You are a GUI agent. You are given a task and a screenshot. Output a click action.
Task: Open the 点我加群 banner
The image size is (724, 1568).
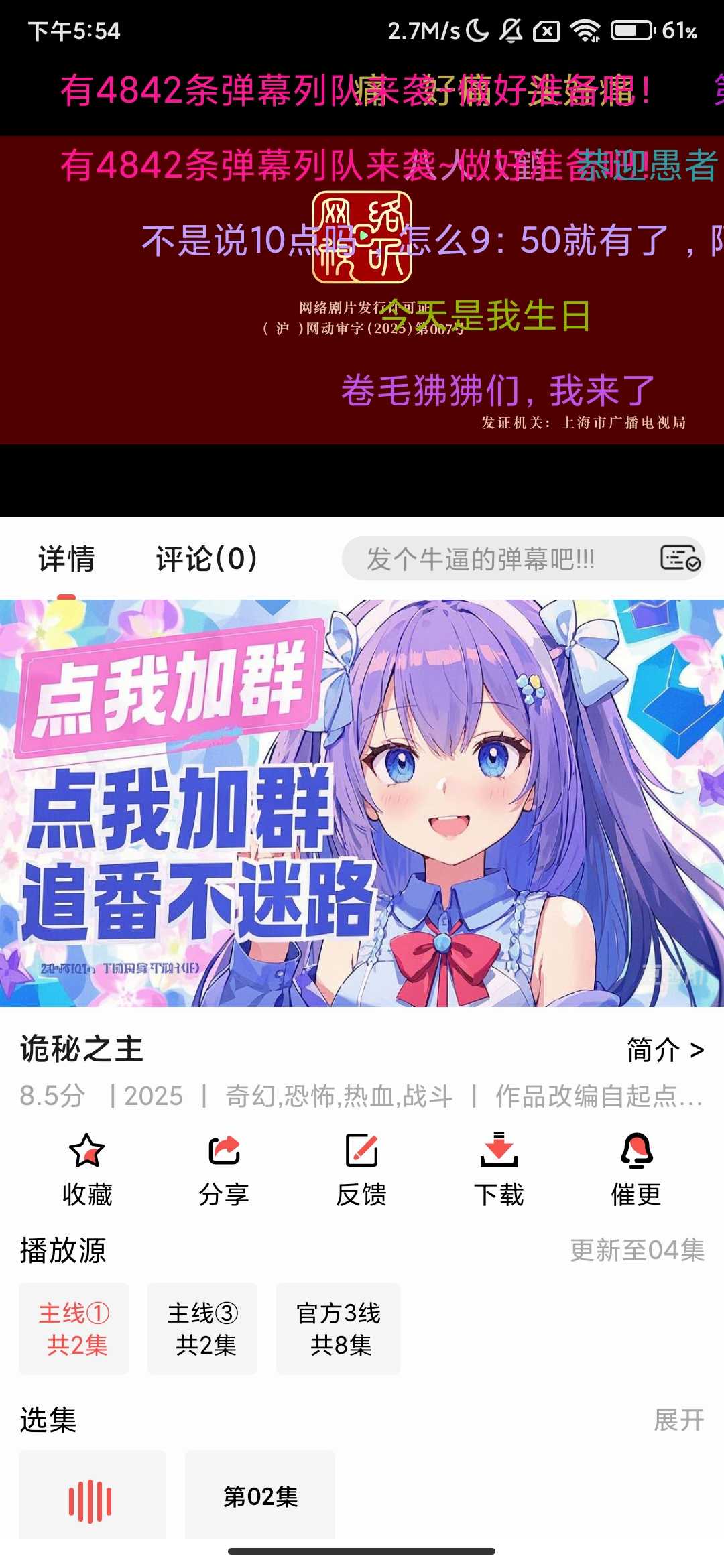[362, 803]
